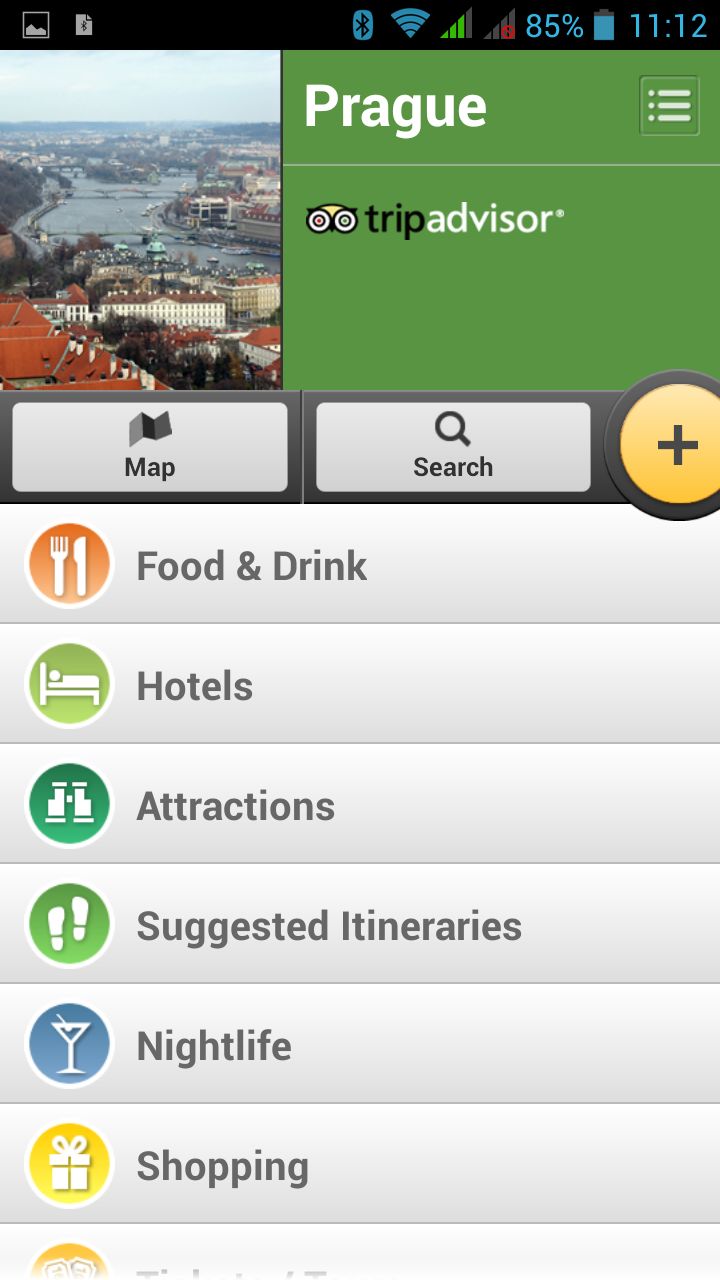The height and width of the screenshot is (1280, 720).
Task: Tap the Search button
Action: point(453,447)
